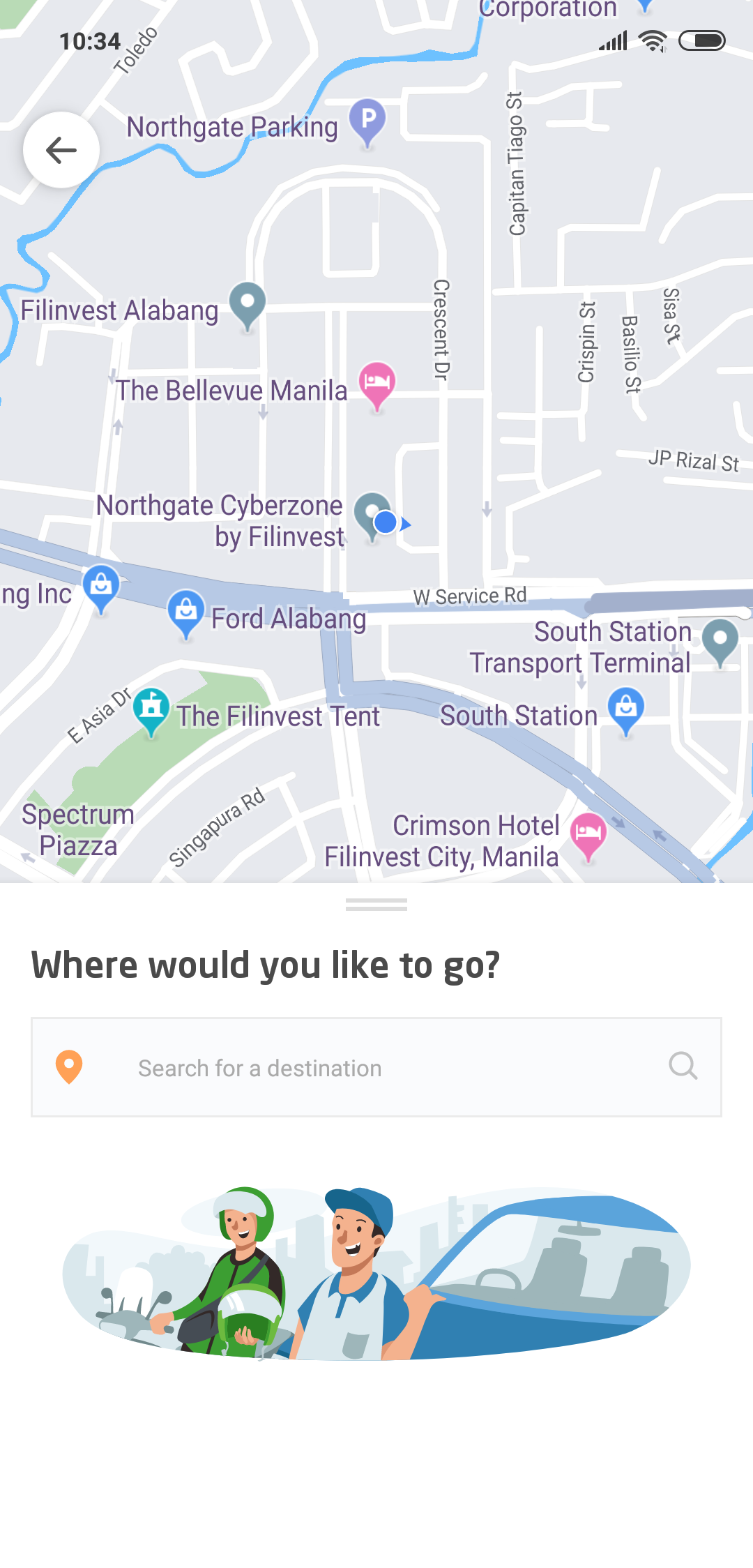The image size is (753, 1568).
Task: Tap the magnifier search icon
Action: [x=683, y=1066]
